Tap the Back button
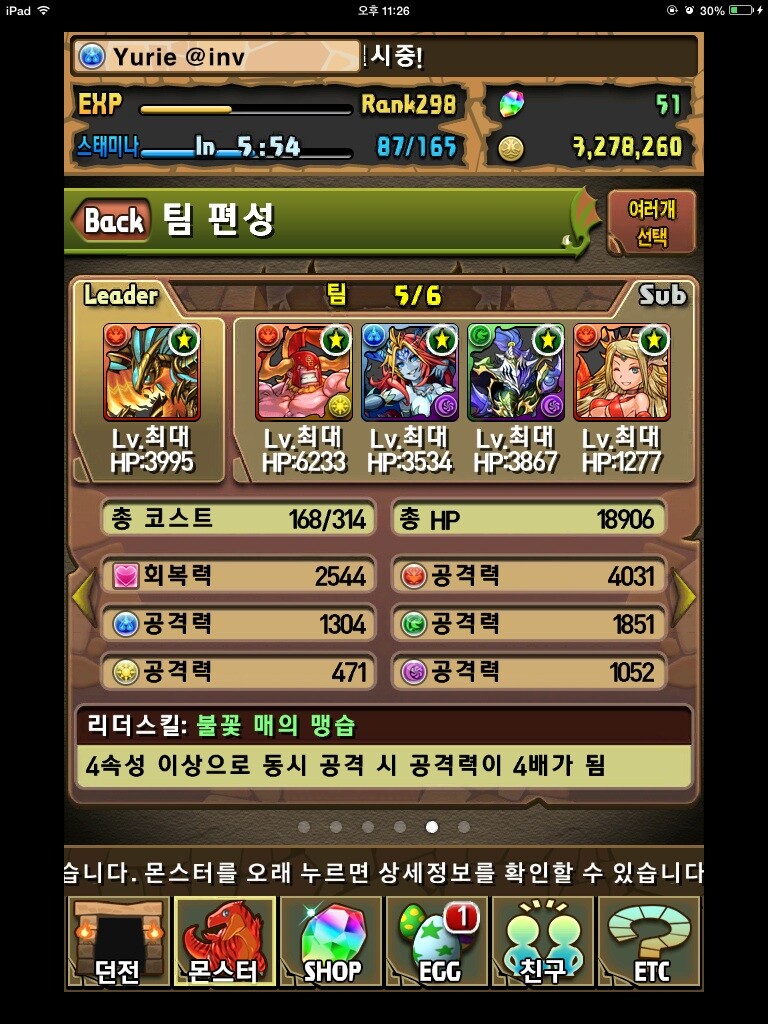This screenshot has width=768, height=1024. (111, 220)
